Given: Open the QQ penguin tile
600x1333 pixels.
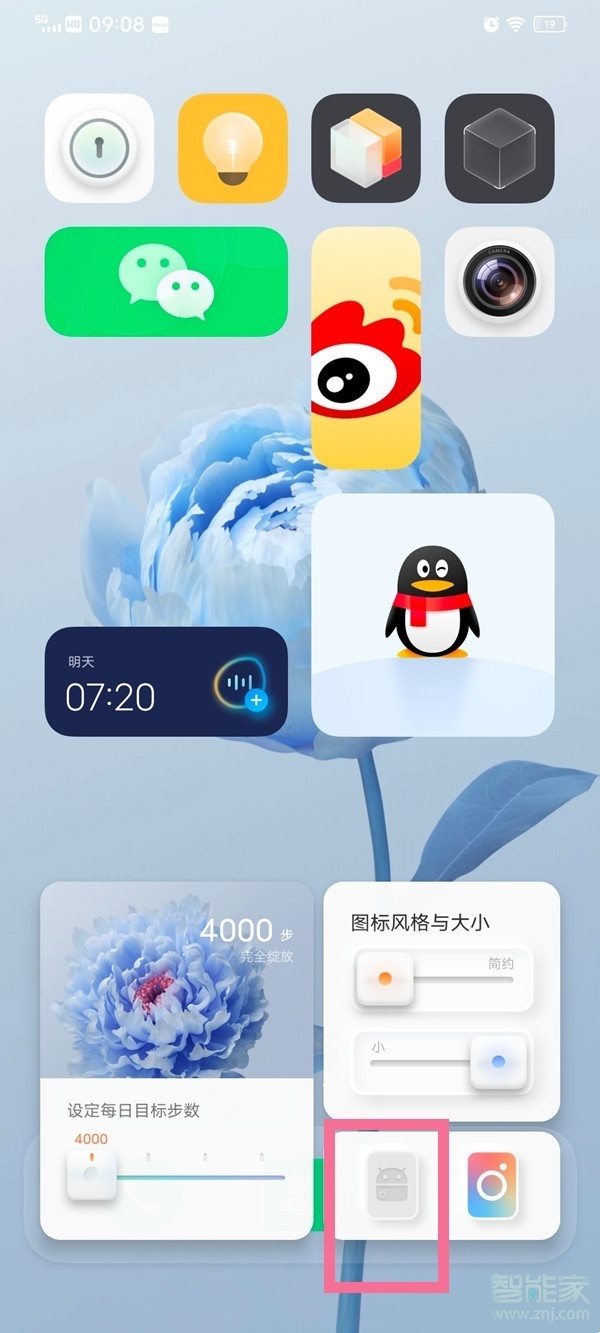Looking at the screenshot, I should [432, 614].
